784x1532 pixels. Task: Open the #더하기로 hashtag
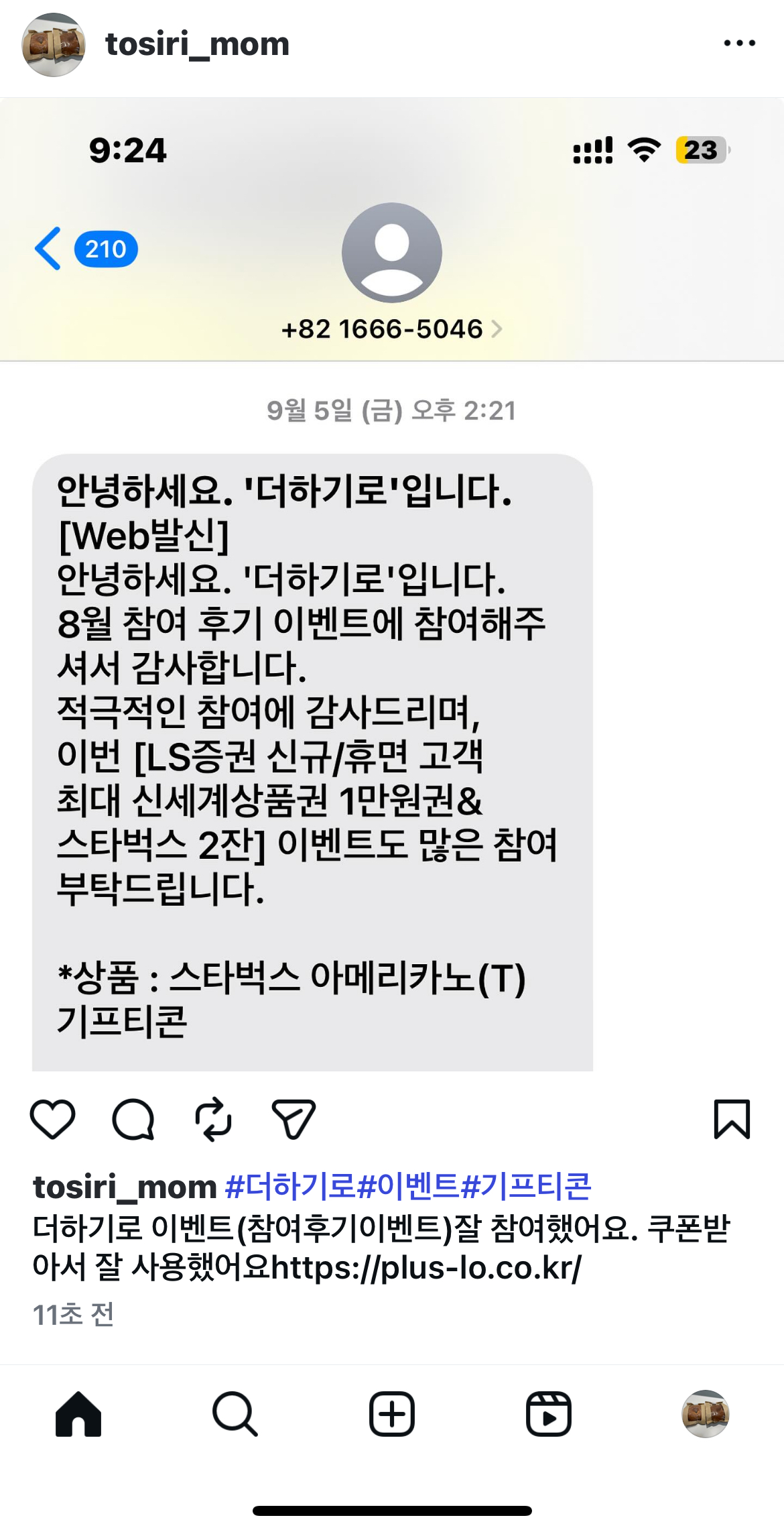pyautogui.click(x=290, y=1186)
